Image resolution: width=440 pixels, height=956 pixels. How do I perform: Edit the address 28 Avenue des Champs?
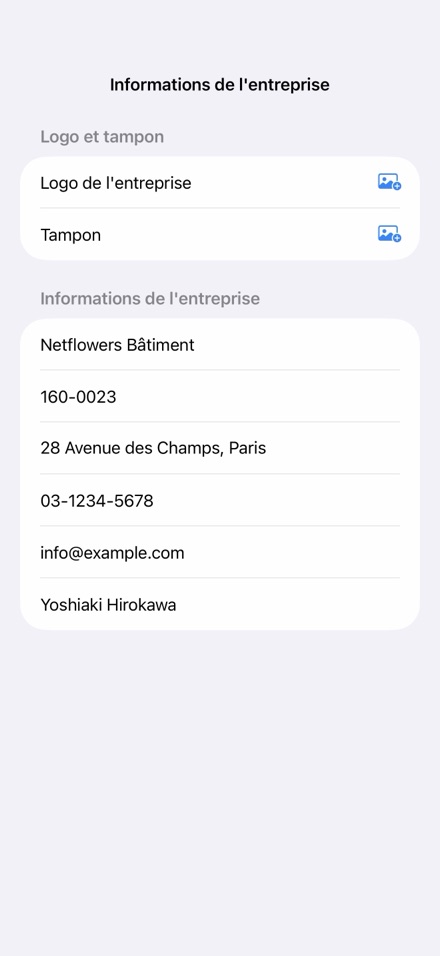pos(220,448)
